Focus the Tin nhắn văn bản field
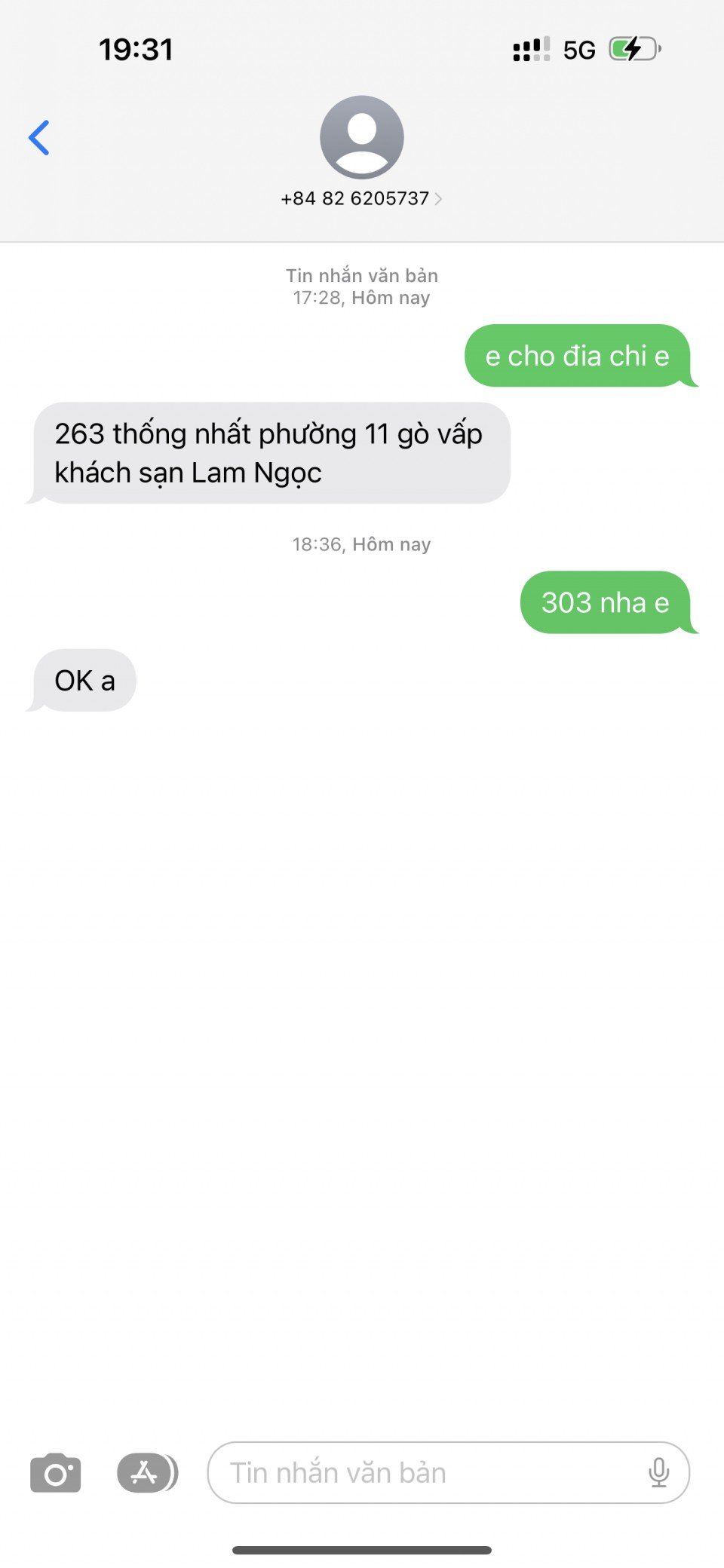 (422, 1472)
